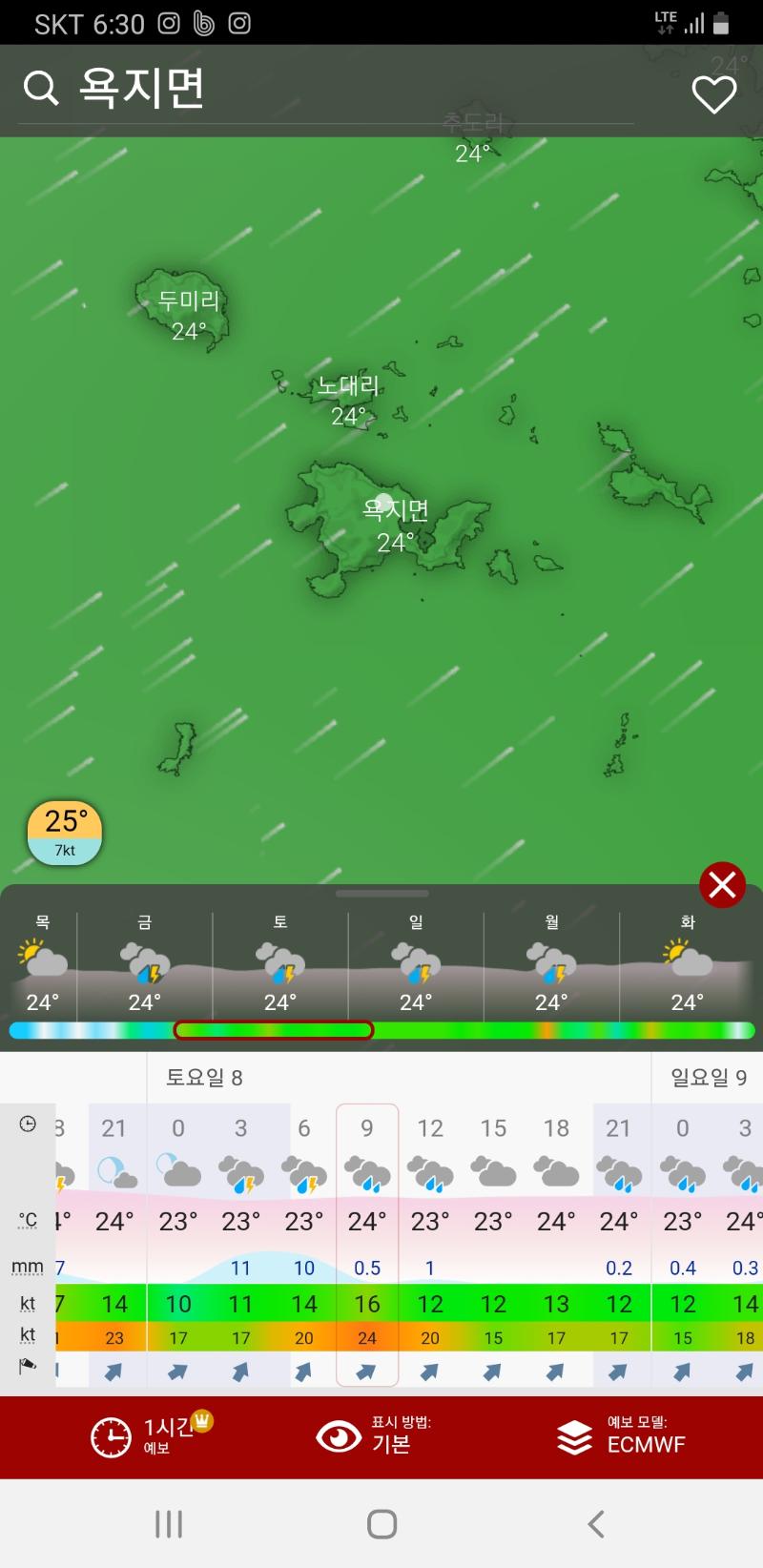Select the 화 day forecast
Viewport: 763px width, 1568px height.
tap(687, 963)
